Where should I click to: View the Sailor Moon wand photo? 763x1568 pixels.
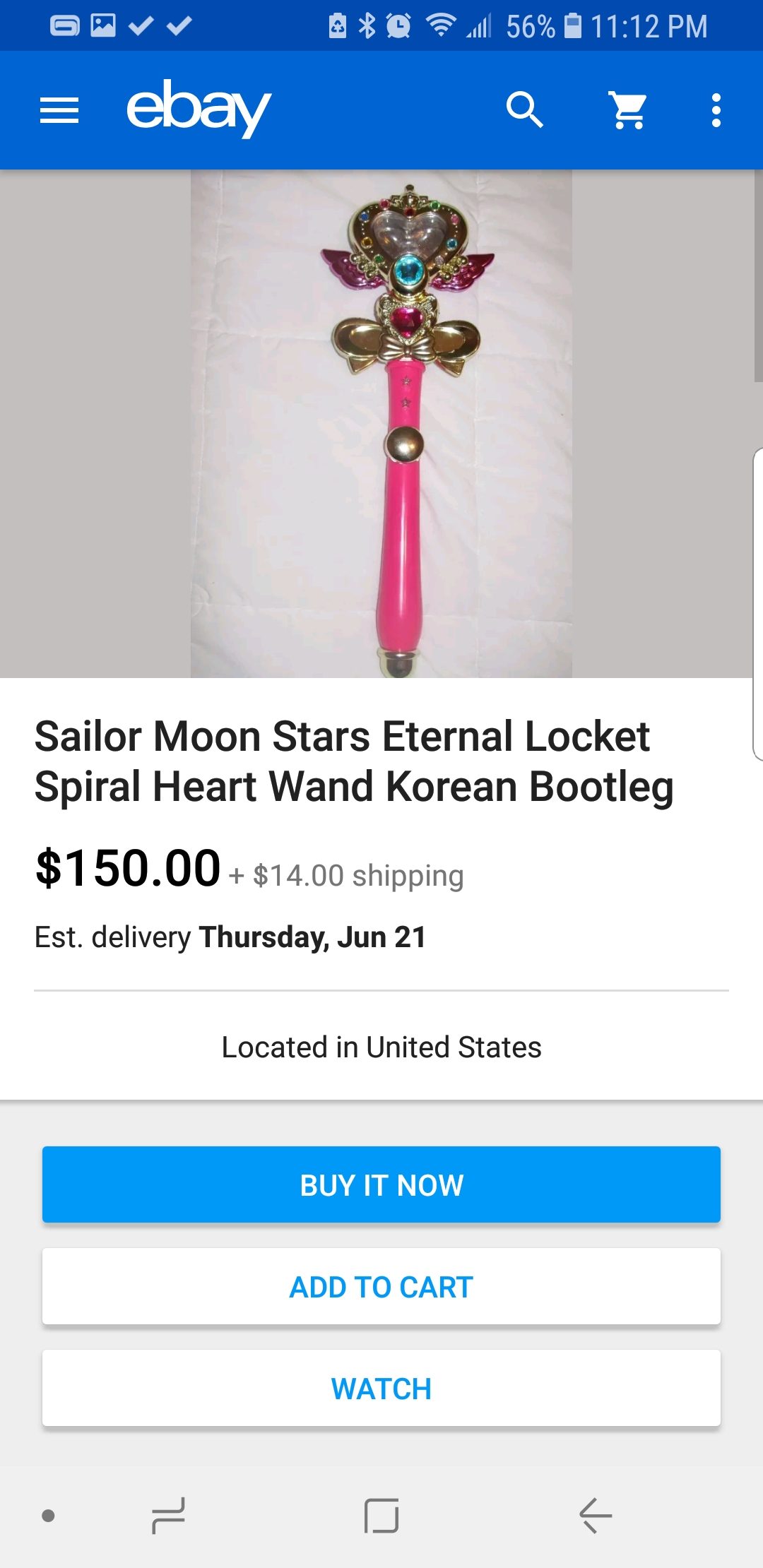(x=381, y=424)
